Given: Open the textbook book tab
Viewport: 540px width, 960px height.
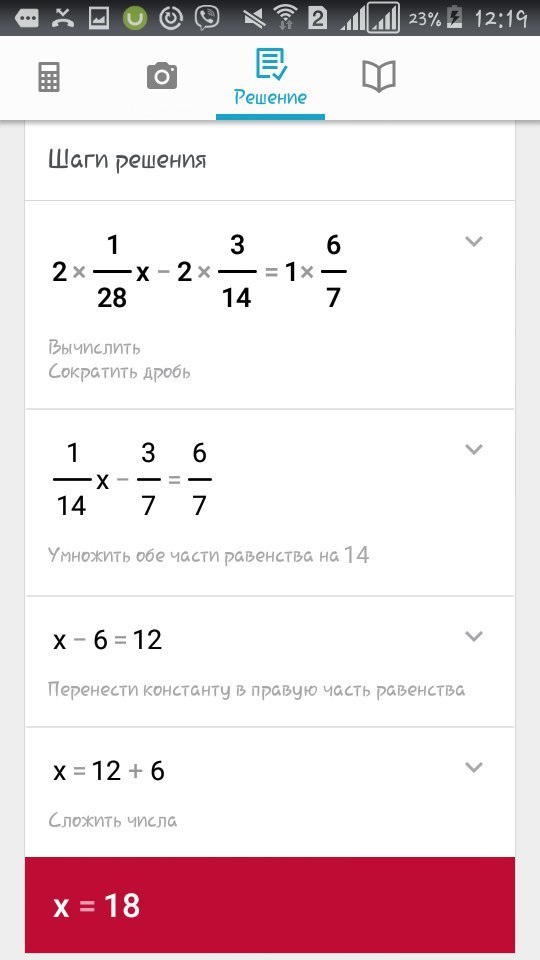Looking at the screenshot, I should tap(379, 77).
